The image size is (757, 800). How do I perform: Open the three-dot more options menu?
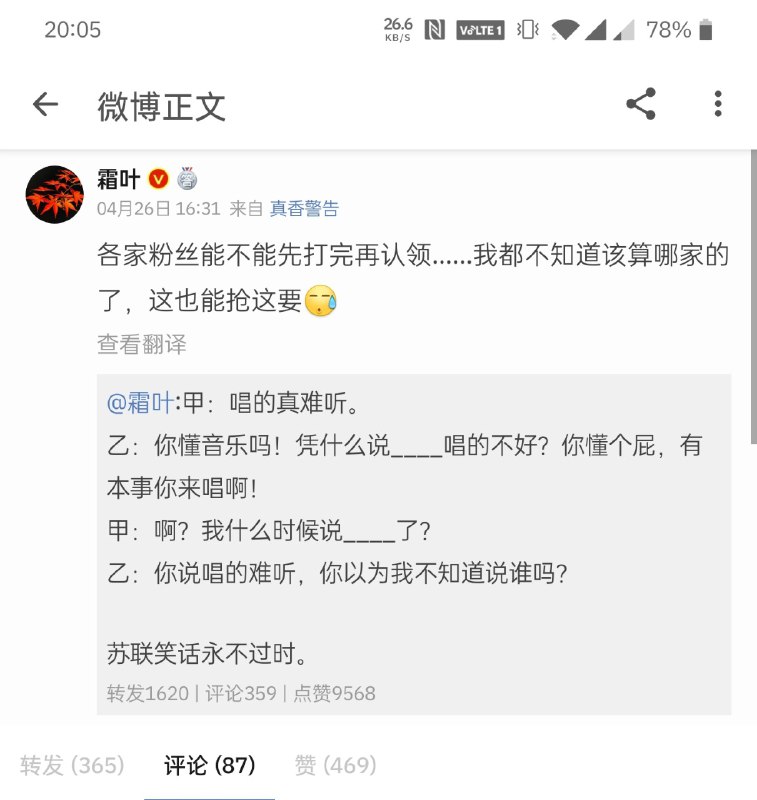[x=718, y=104]
